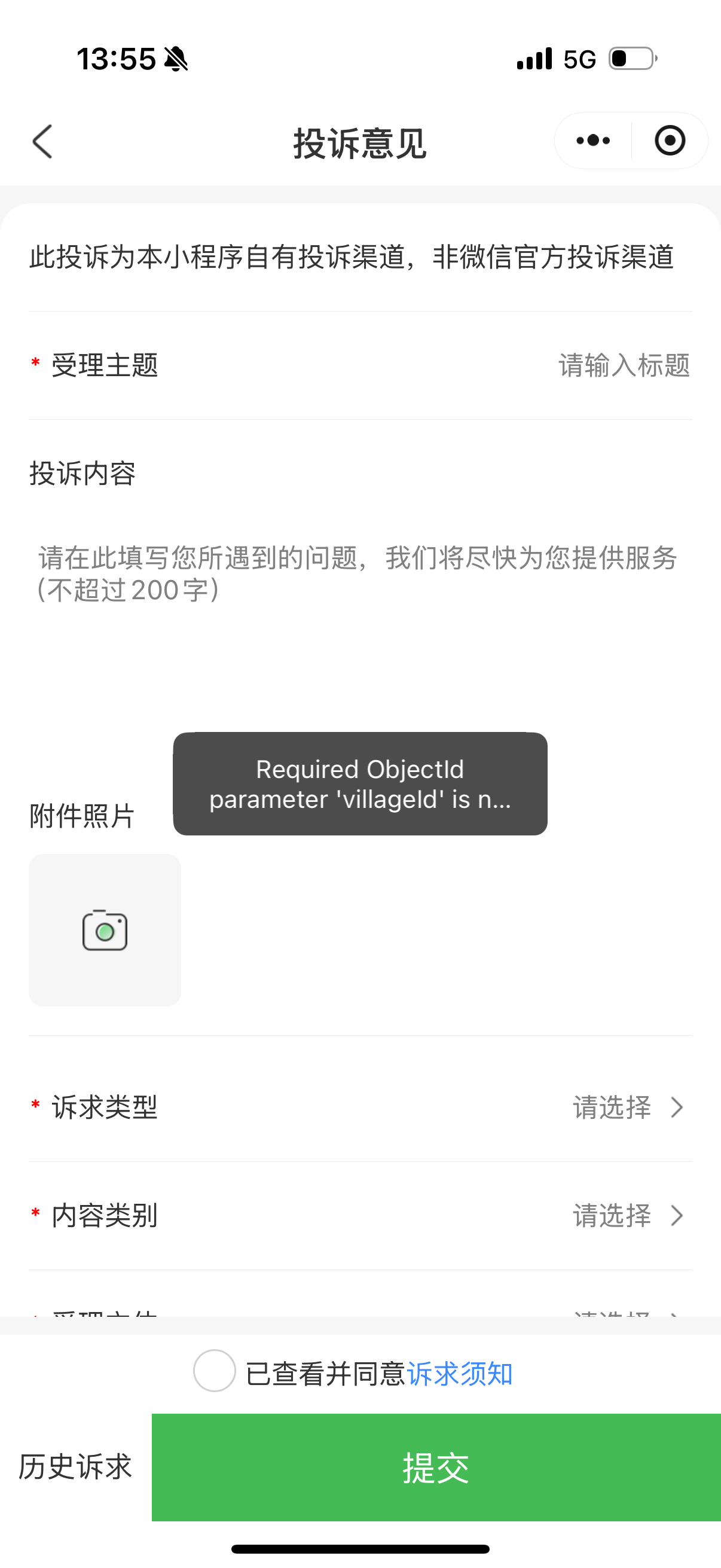Viewport: 721px width, 1568px height.
Task: Read the 诉求须知 notice link
Action: pyautogui.click(x=460, y=1374)
